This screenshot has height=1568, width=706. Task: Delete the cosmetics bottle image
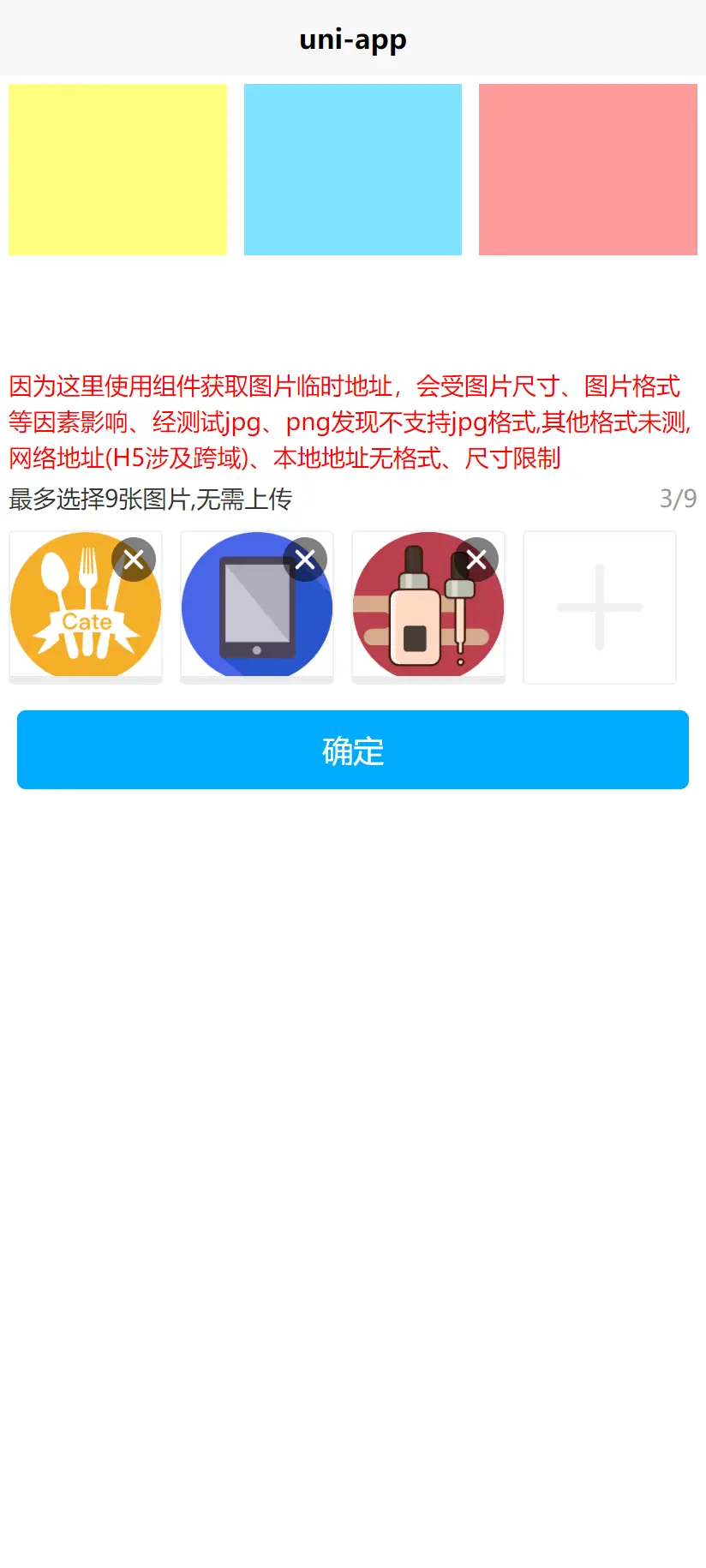tap(476, 560)
